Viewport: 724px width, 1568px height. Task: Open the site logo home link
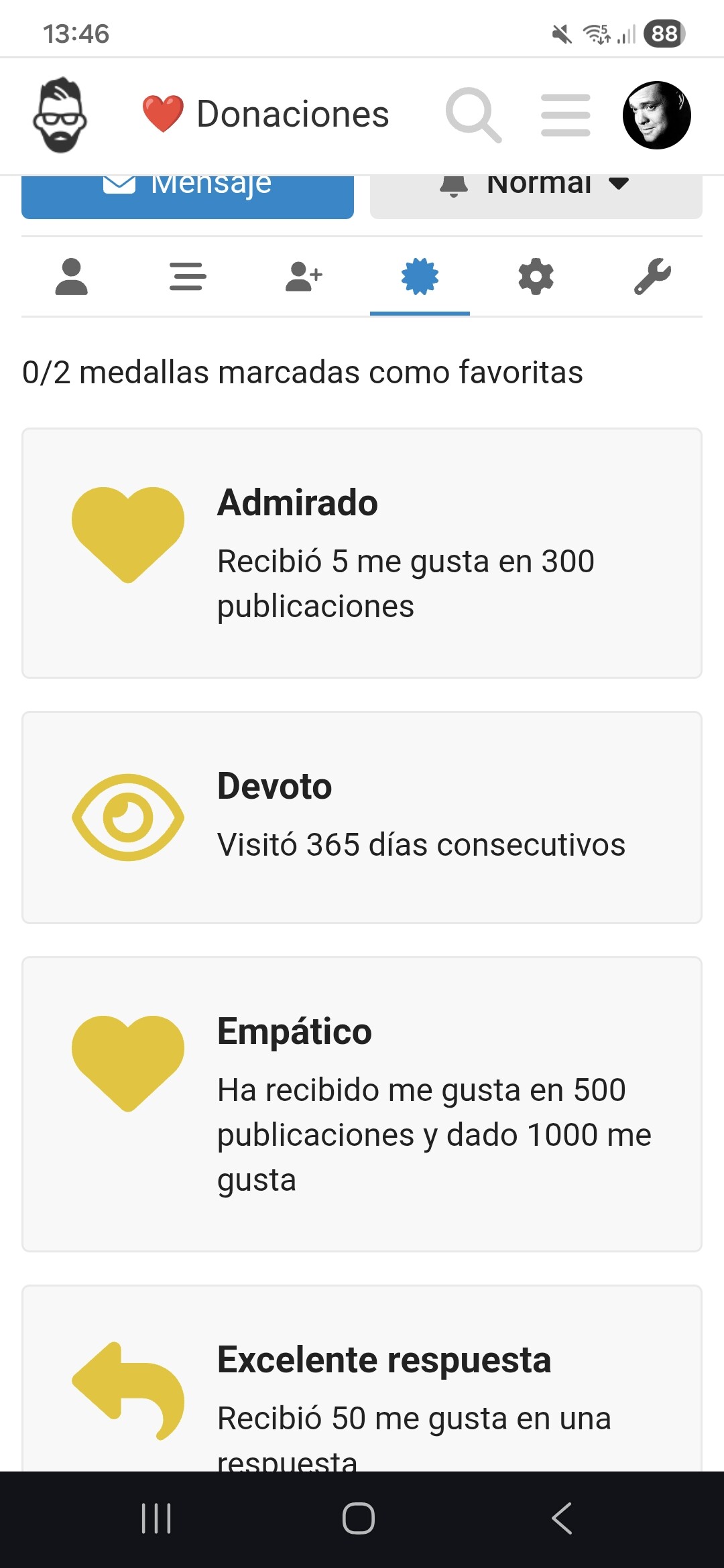click(60, 115)
